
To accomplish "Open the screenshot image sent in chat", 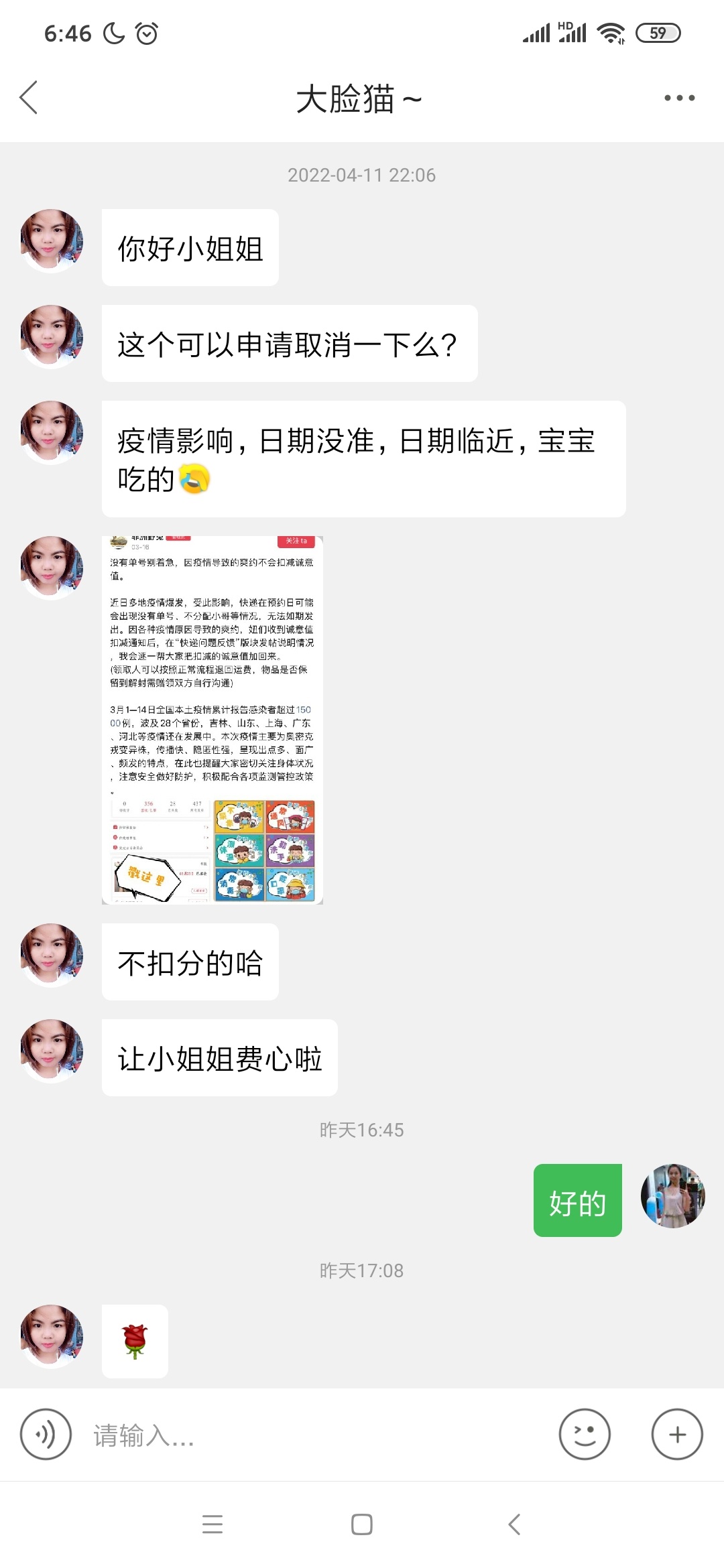I will coord(213,720).
